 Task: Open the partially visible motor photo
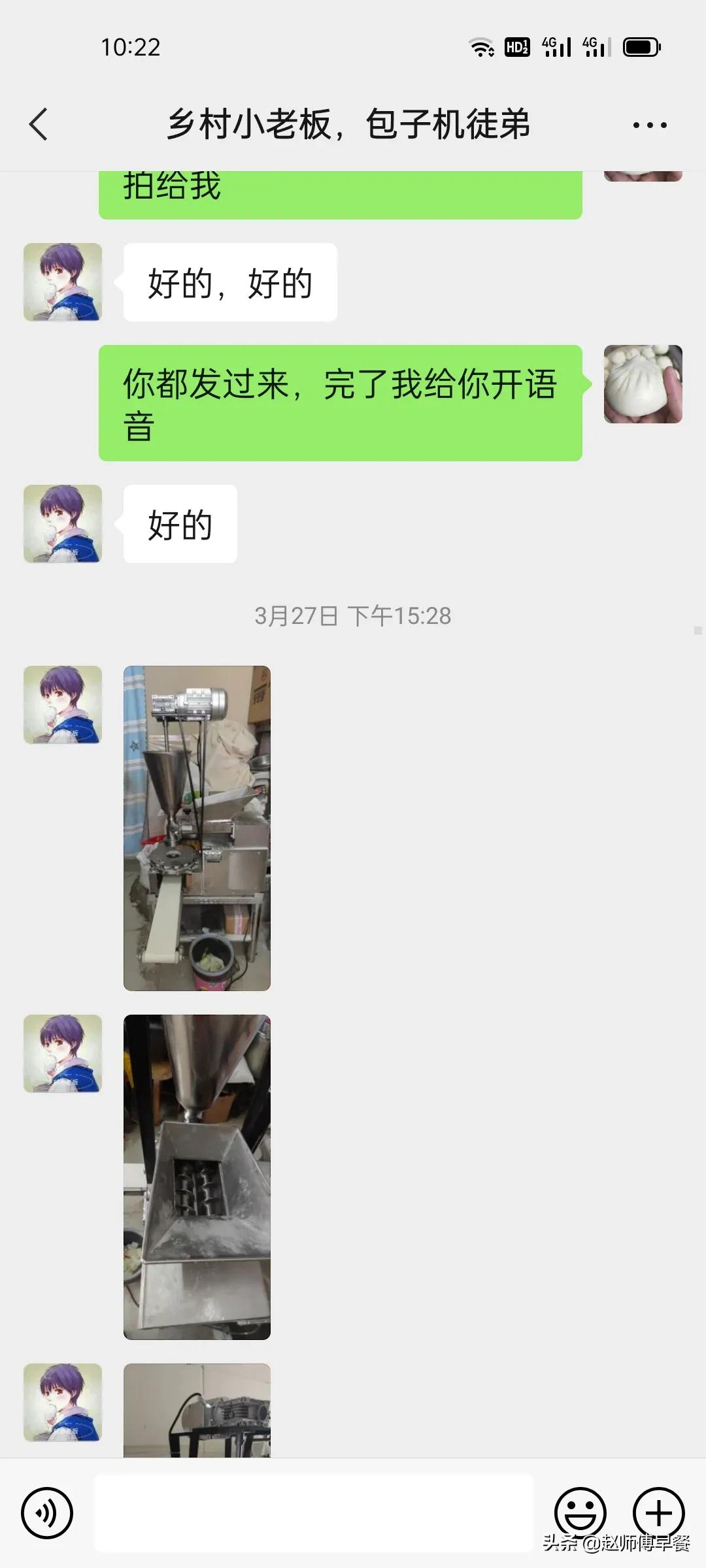click(x=197, y=1410)
